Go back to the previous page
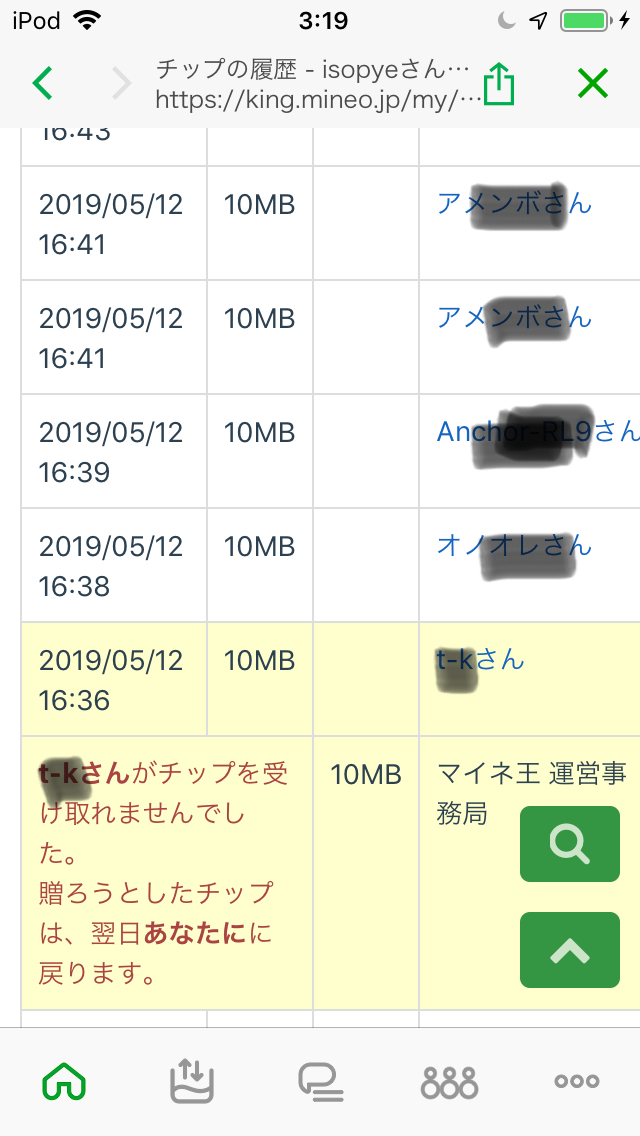The image size is (640, 1136). tap(42, 83)
